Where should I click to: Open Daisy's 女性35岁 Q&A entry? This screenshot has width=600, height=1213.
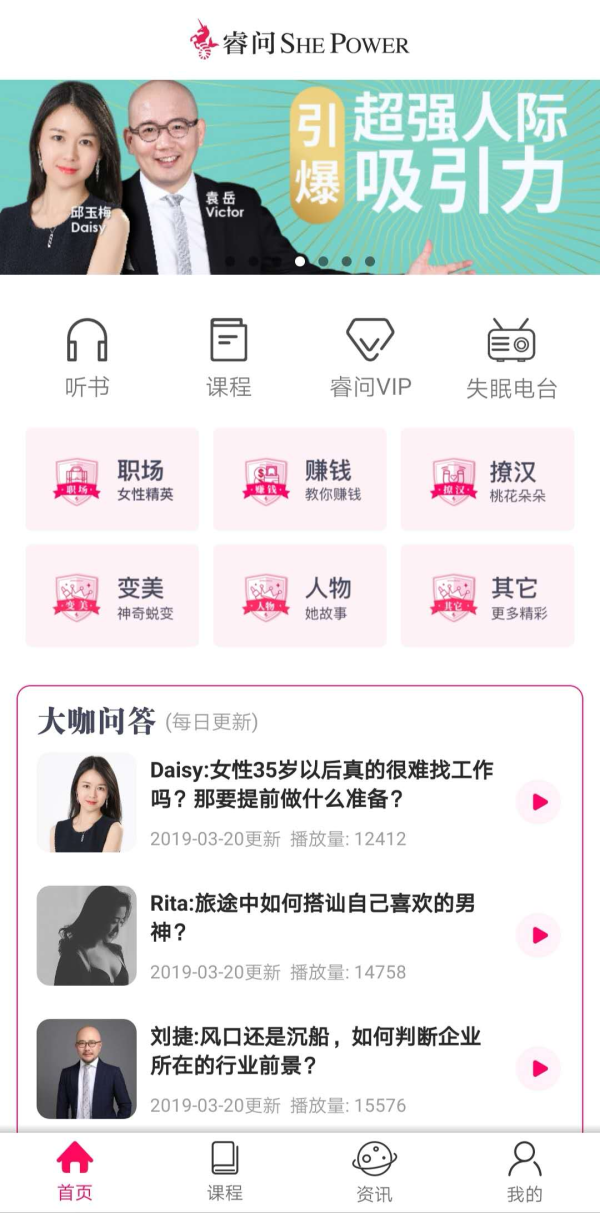[x=320, y=785]
